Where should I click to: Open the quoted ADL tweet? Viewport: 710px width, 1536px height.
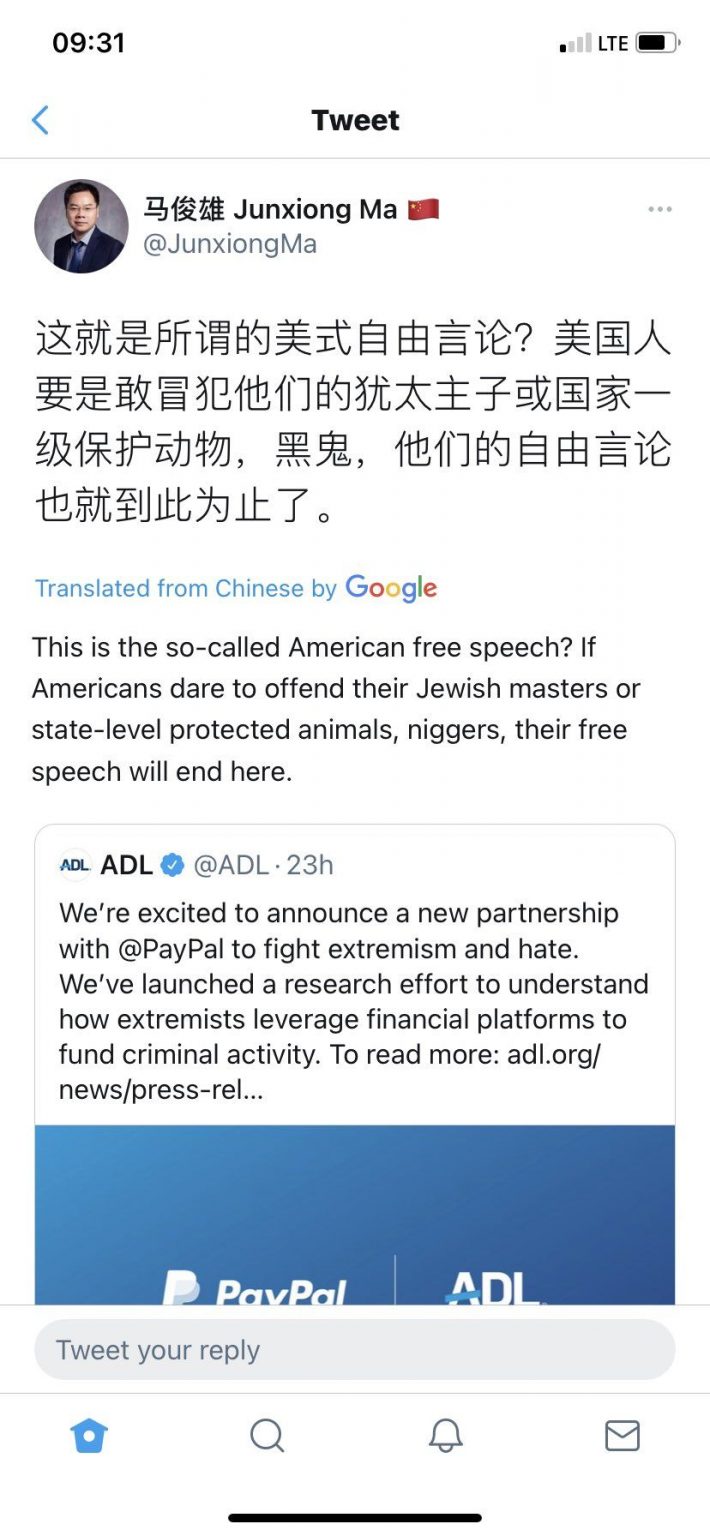click(x=354, y=1000)
